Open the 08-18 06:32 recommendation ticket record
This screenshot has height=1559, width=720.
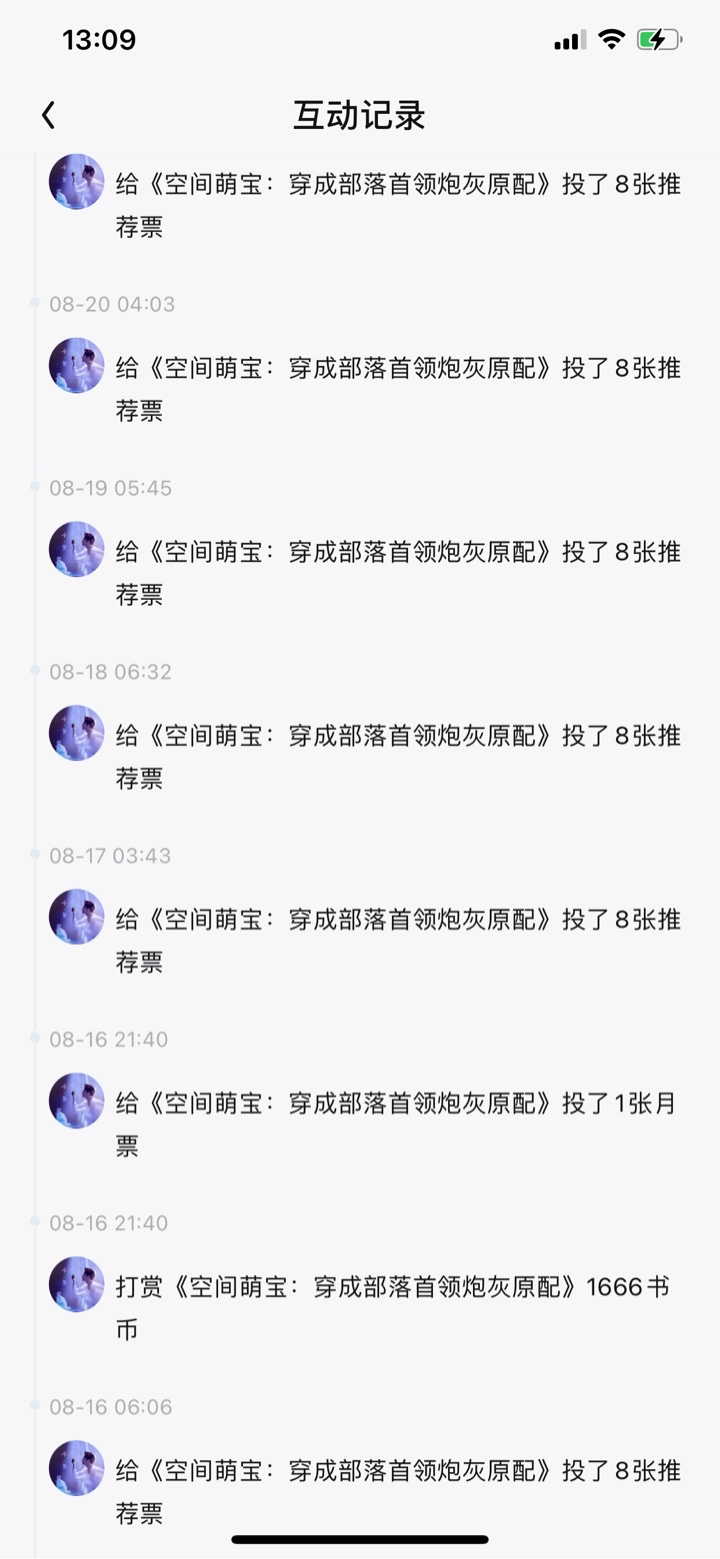(x=398, y=757)
